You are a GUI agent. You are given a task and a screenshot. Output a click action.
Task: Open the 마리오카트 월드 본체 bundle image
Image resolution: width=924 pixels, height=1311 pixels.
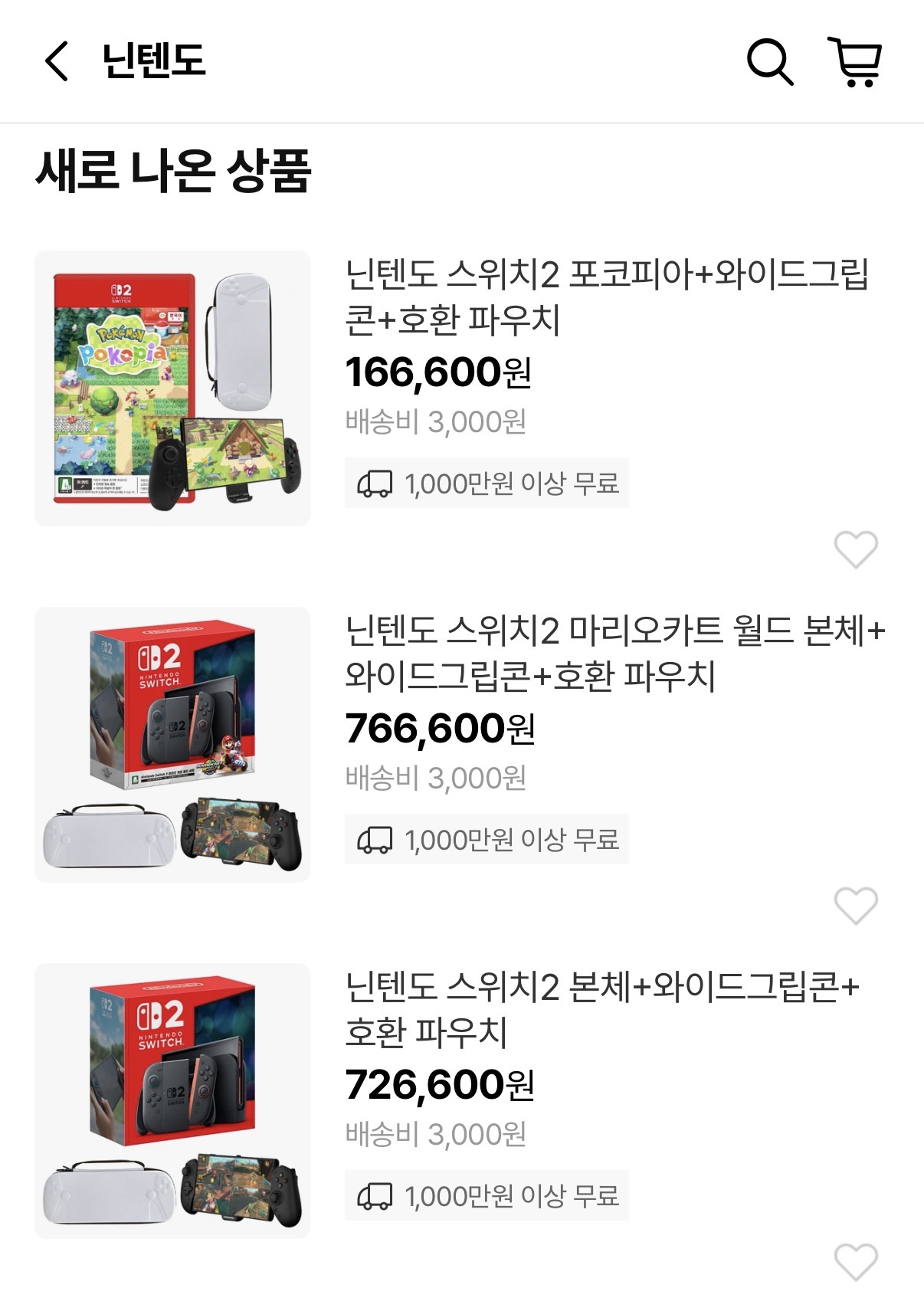(172, 745)
